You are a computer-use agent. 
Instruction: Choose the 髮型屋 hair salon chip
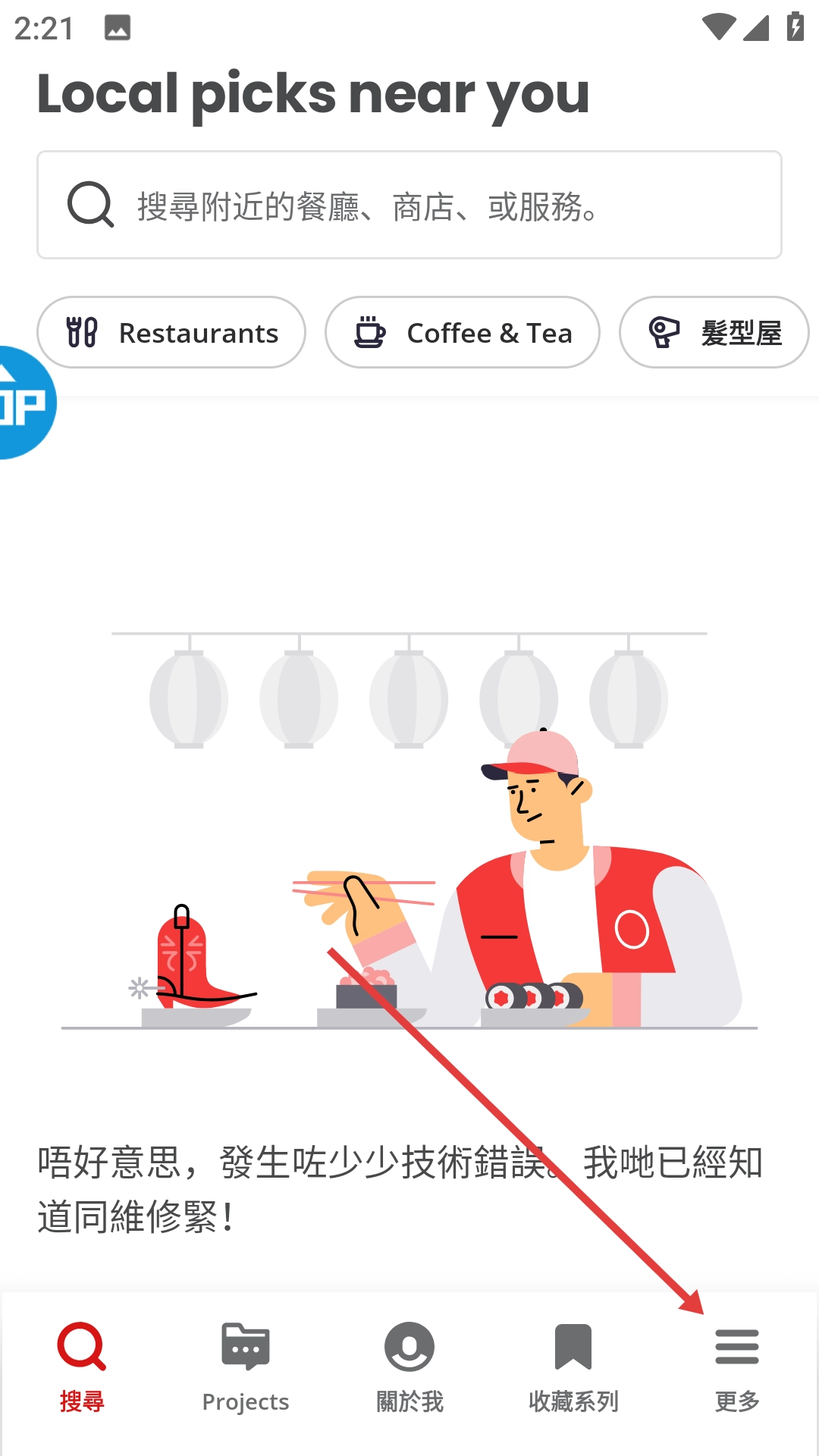tap(714, 333)
